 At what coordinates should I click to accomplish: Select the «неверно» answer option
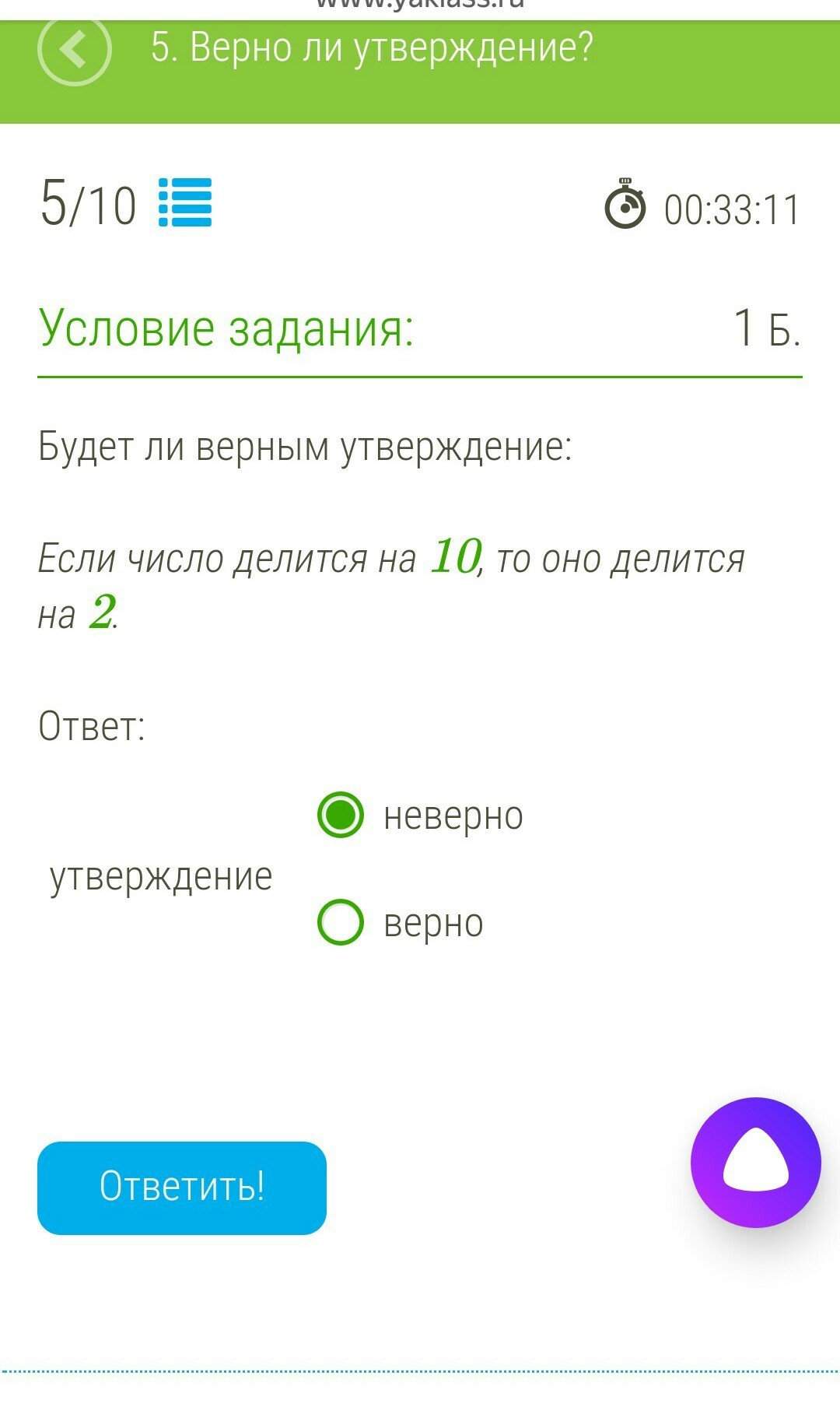coord(341,815)
